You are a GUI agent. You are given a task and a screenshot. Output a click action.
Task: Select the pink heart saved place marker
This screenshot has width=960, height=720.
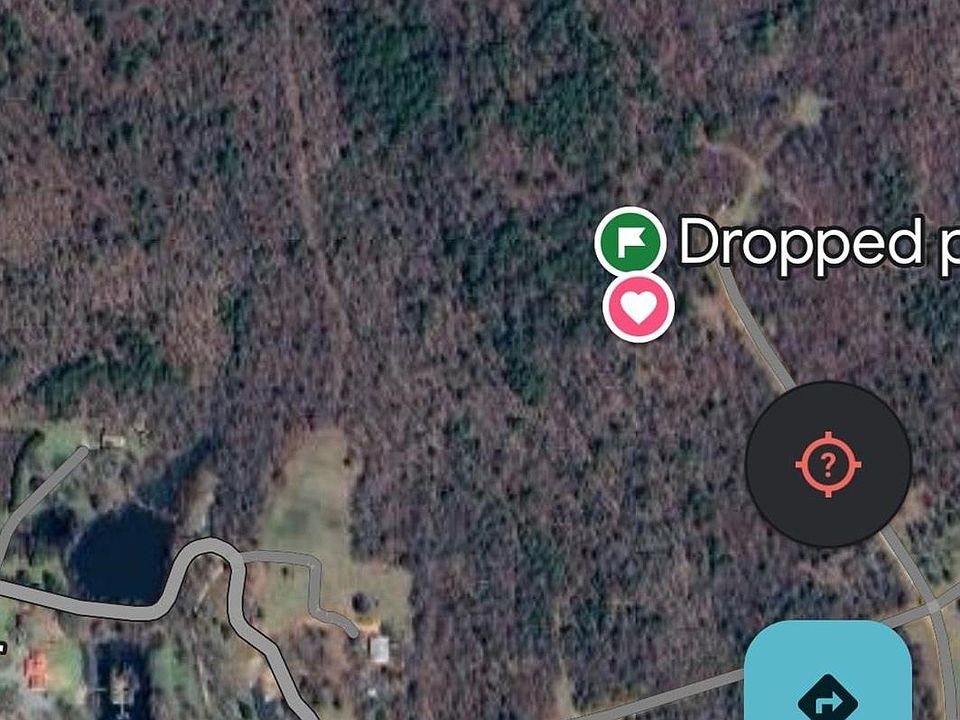pos(638,308)
